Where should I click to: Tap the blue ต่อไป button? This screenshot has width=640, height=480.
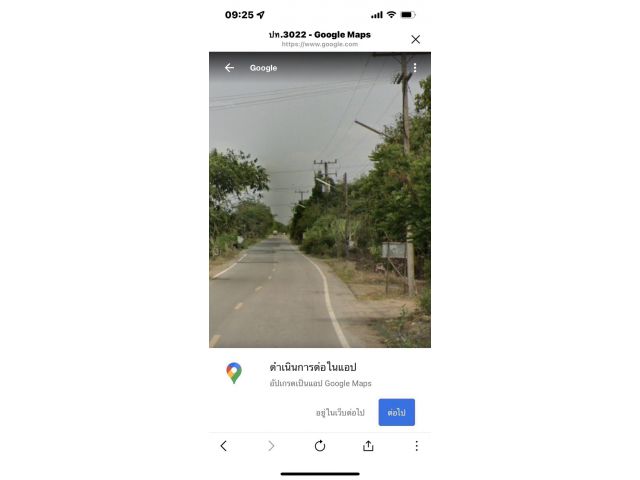pos(396,412)
